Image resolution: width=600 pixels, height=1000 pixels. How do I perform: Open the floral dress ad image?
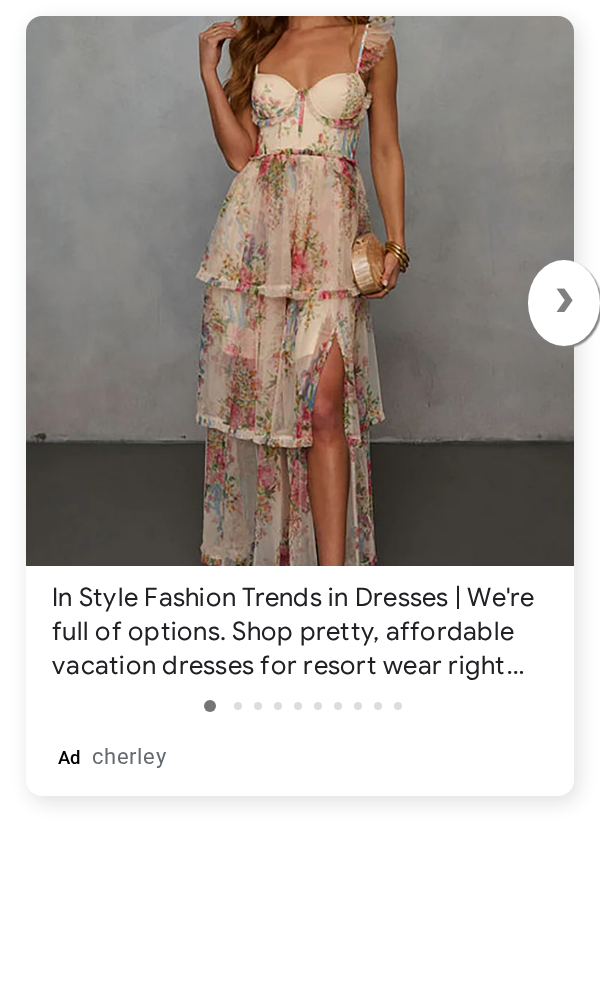tap(300, 291)
